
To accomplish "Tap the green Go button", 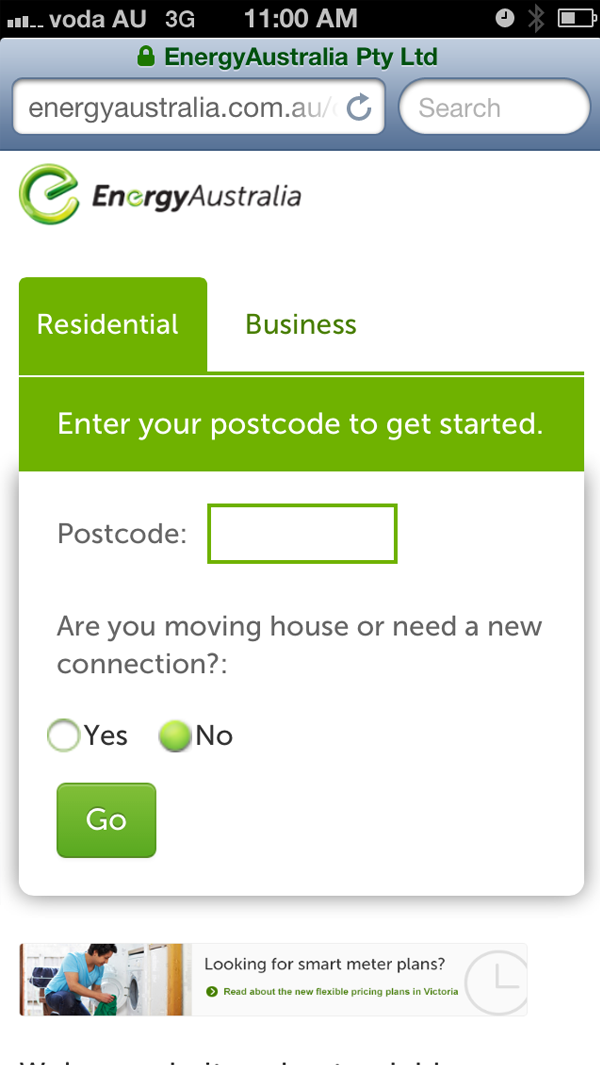I will 106,820.
